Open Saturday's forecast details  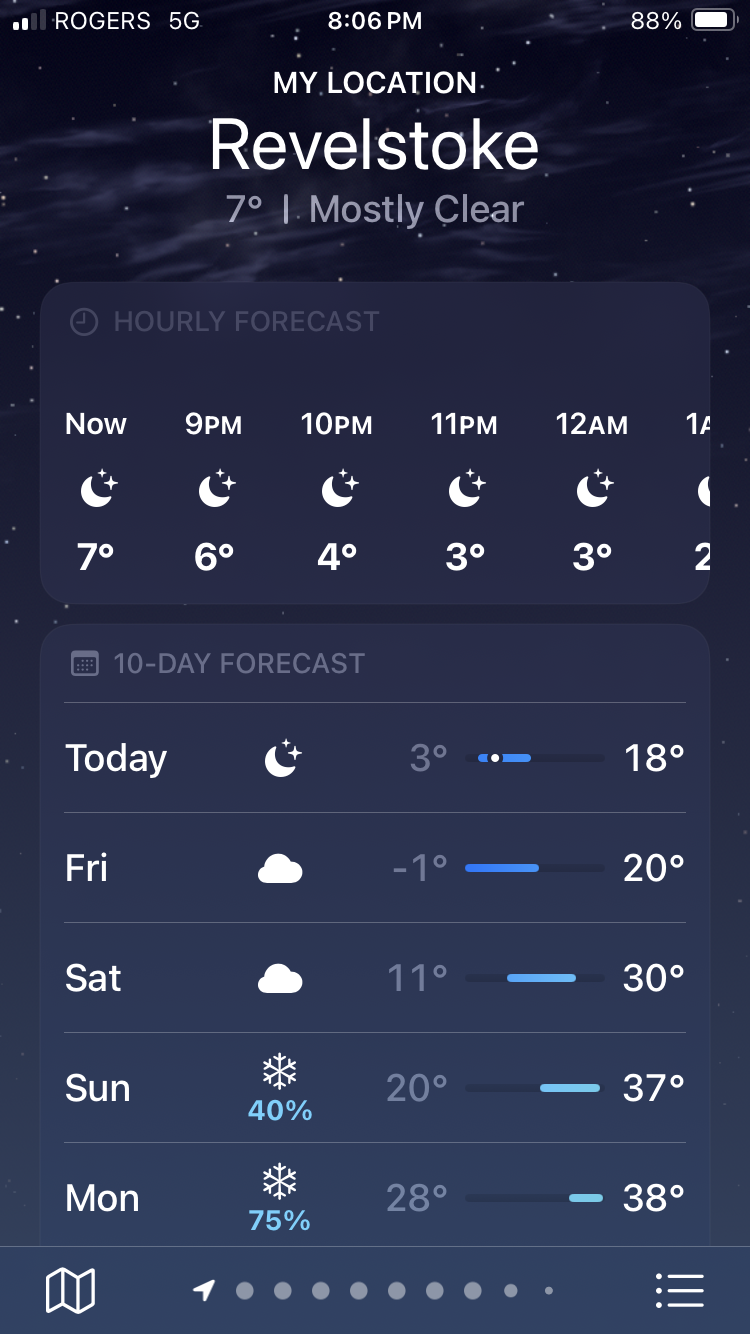pos(375,978)
